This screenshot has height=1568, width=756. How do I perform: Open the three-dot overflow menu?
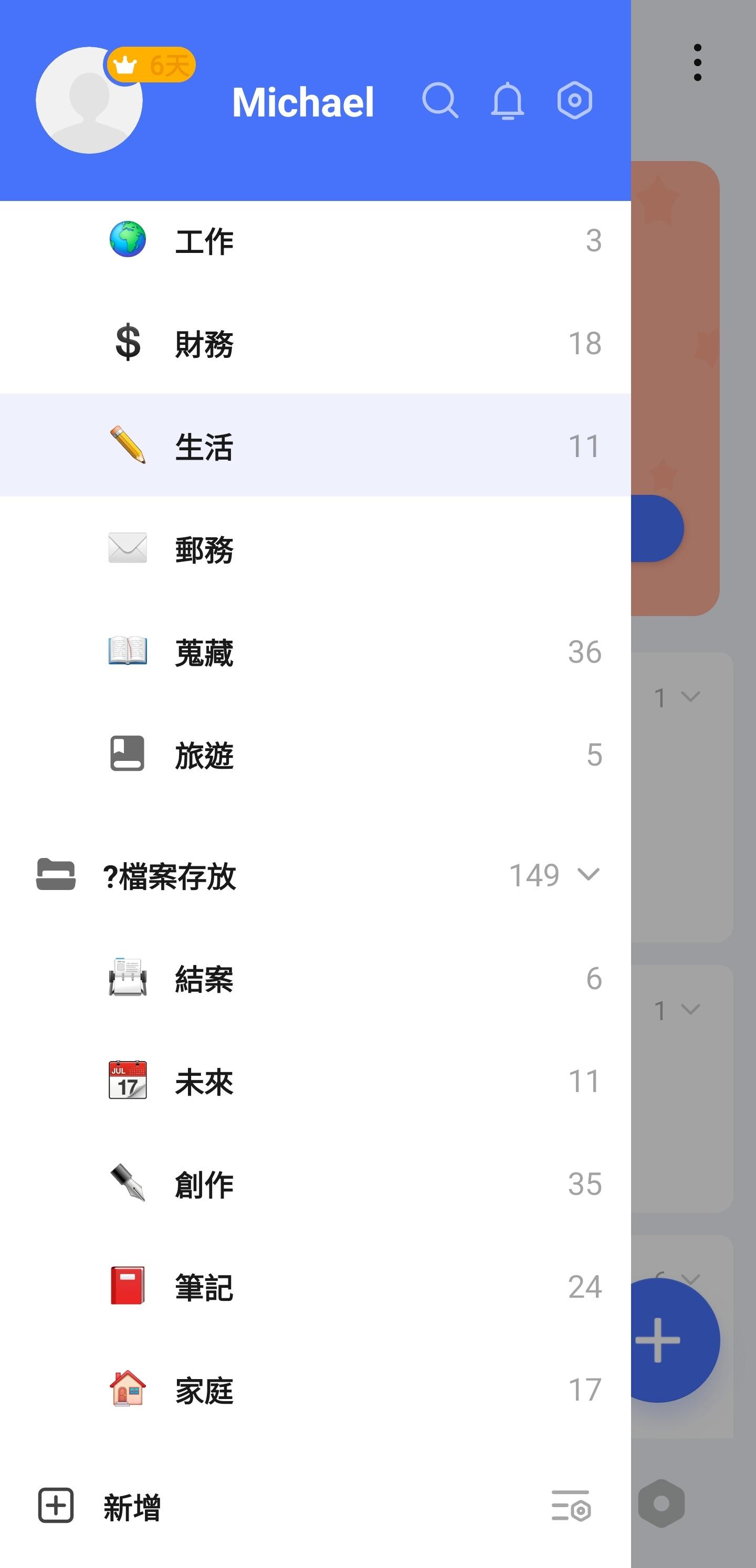click(x=698, y=62)
